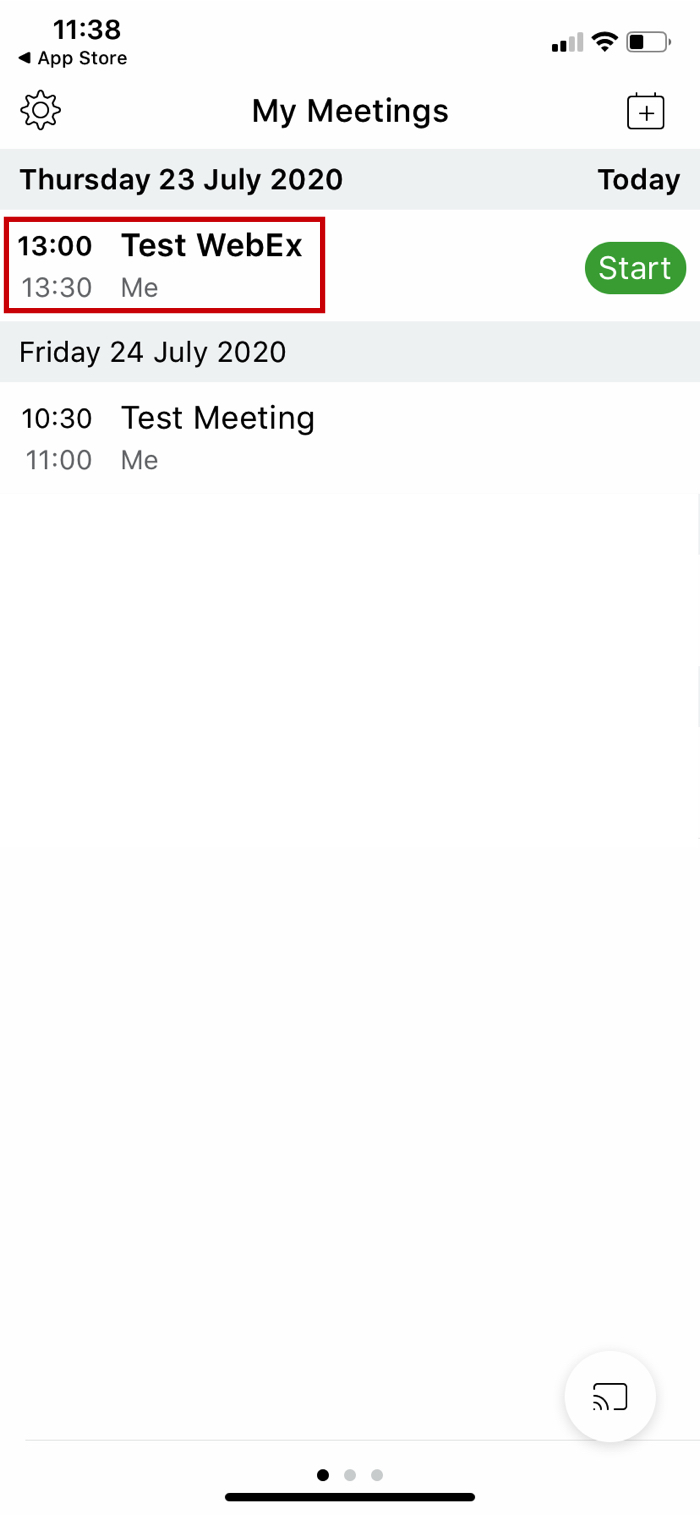
Task: Schedule a new meeting with the calendar plus icon
Action: 645,111
